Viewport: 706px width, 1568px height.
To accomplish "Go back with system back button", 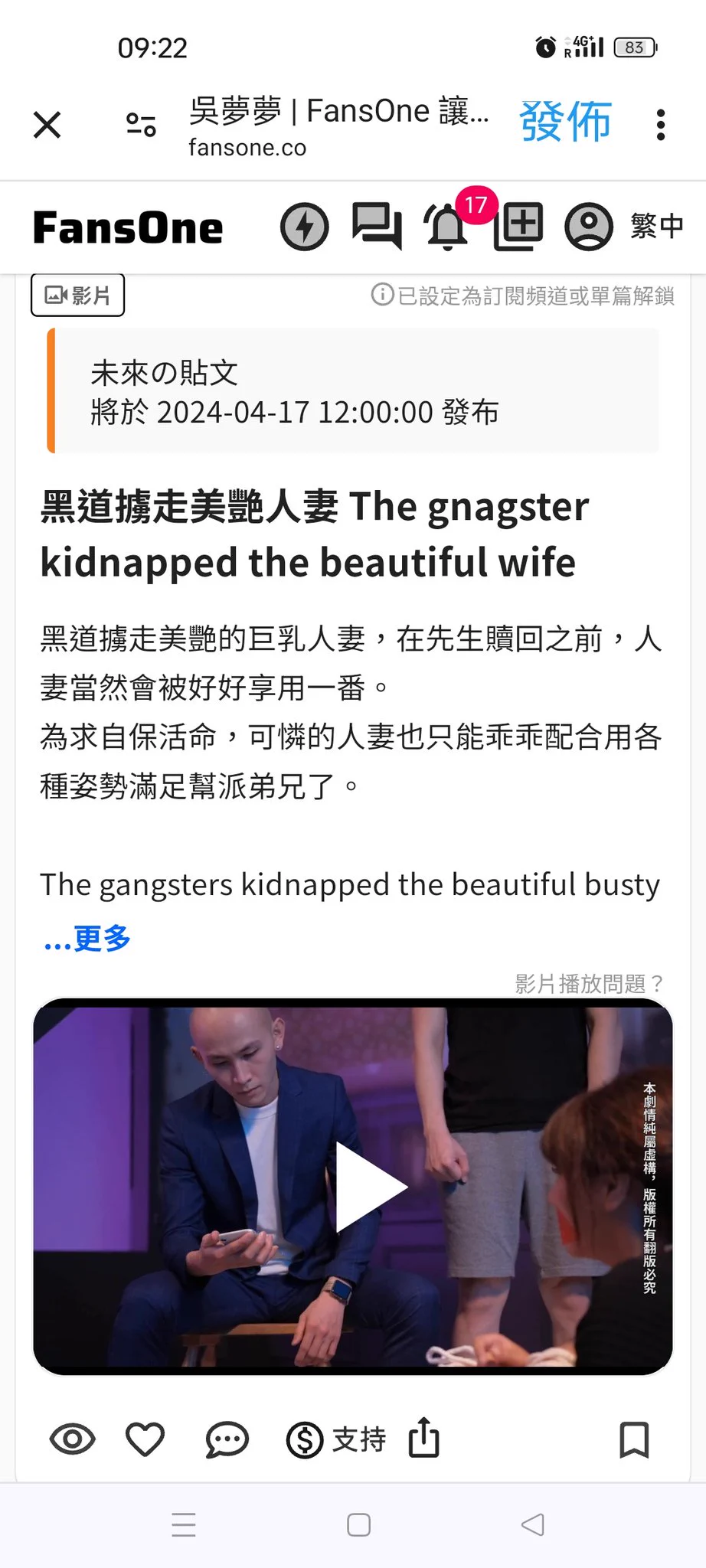I will (x=533, y=1524).
